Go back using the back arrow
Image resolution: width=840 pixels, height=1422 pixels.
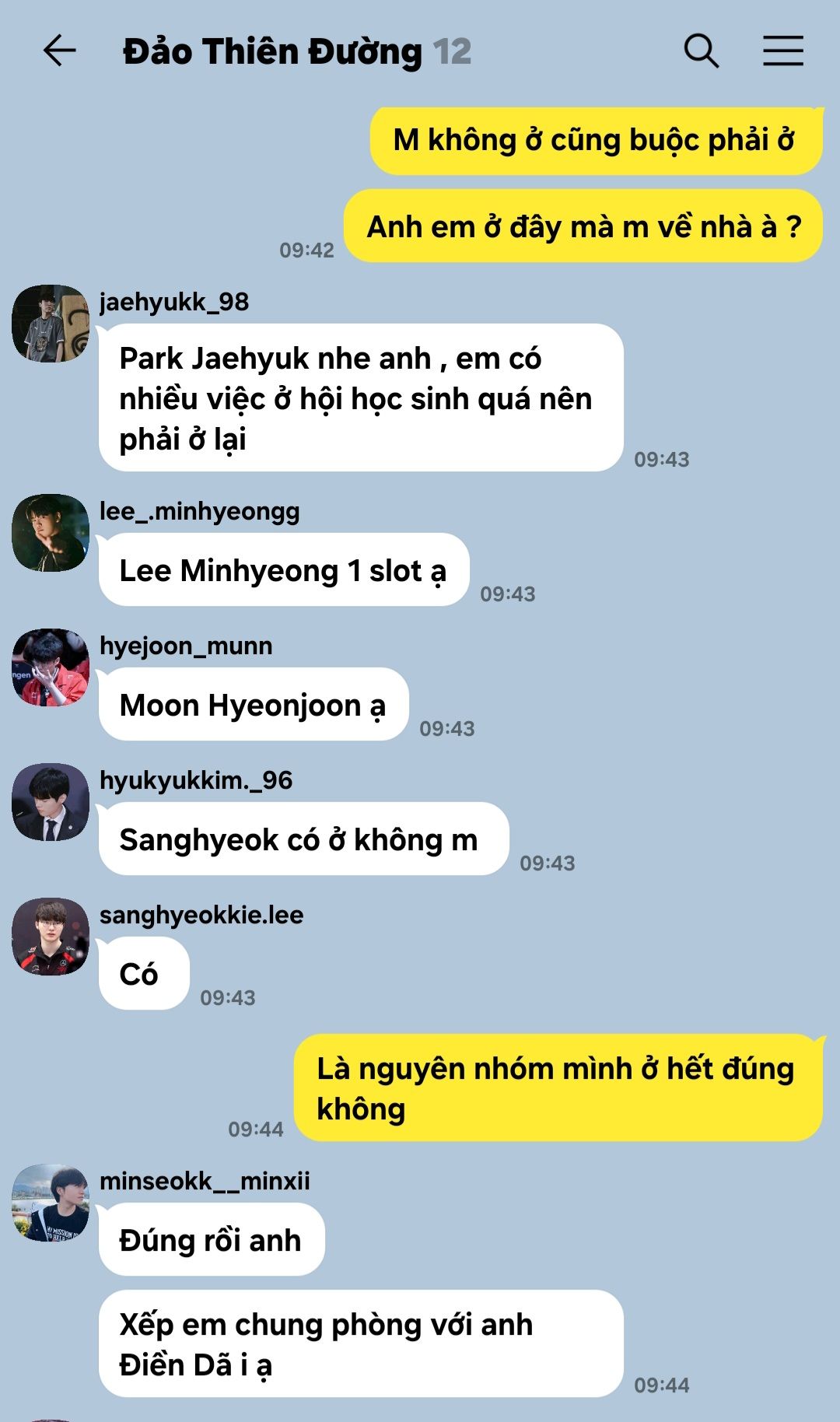coord(59,51)
